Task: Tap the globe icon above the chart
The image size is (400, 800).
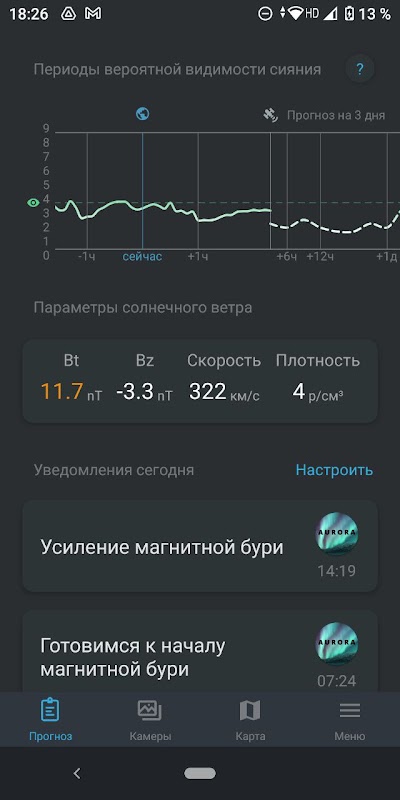Action: tap(143, 114)
